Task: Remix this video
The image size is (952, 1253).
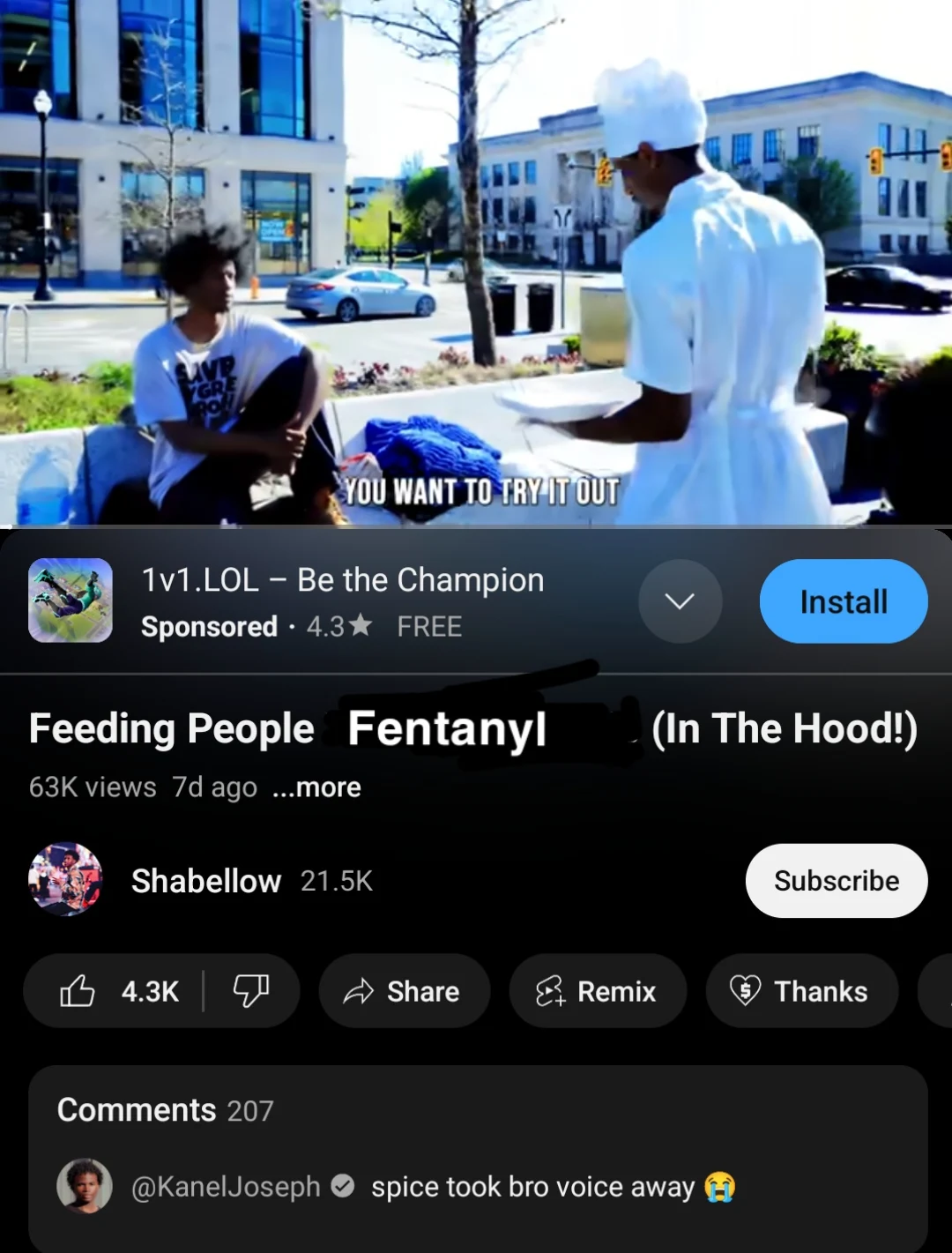Action: click(597, 991)
